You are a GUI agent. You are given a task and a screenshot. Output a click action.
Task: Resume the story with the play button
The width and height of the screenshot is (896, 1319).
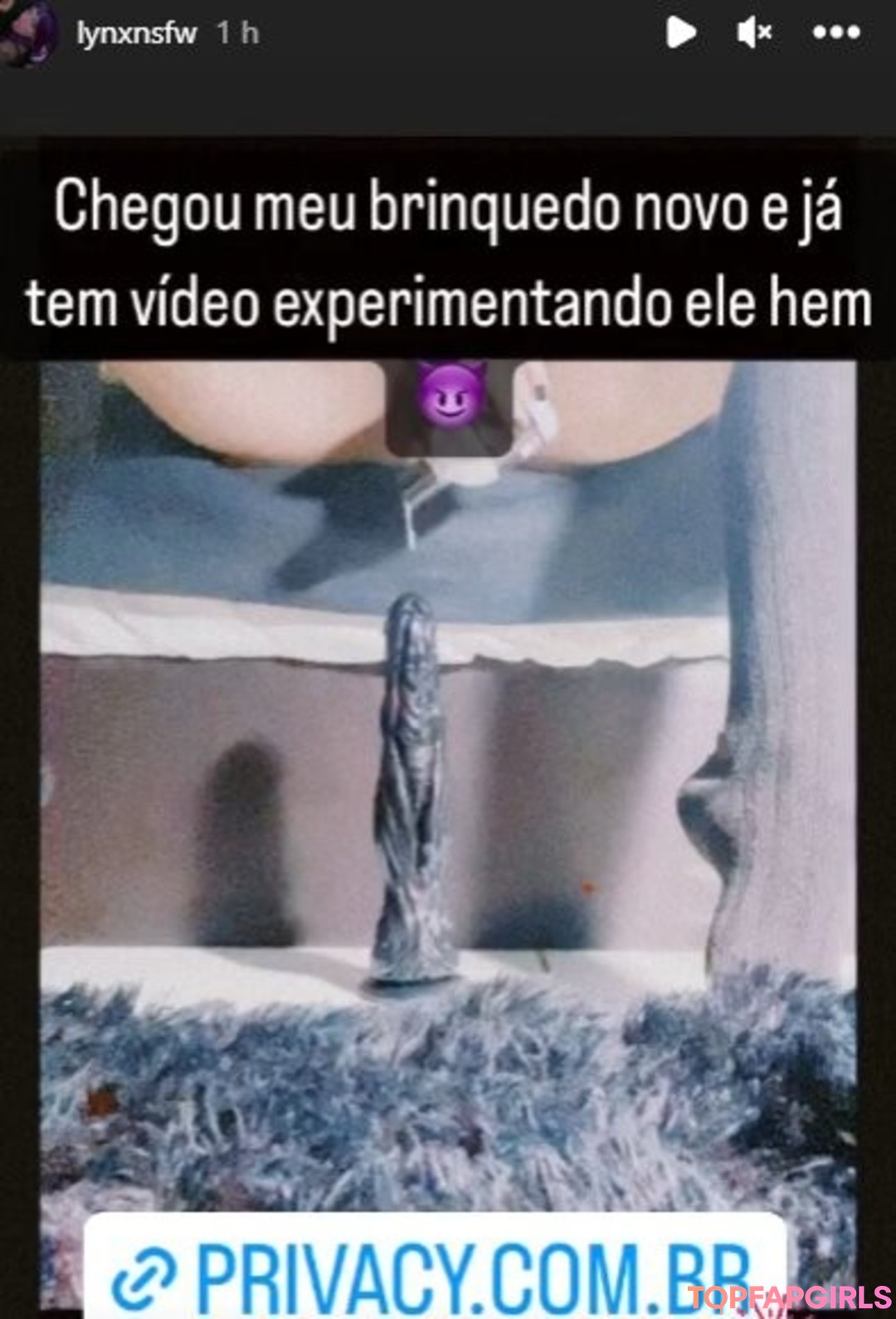point(680,33)
